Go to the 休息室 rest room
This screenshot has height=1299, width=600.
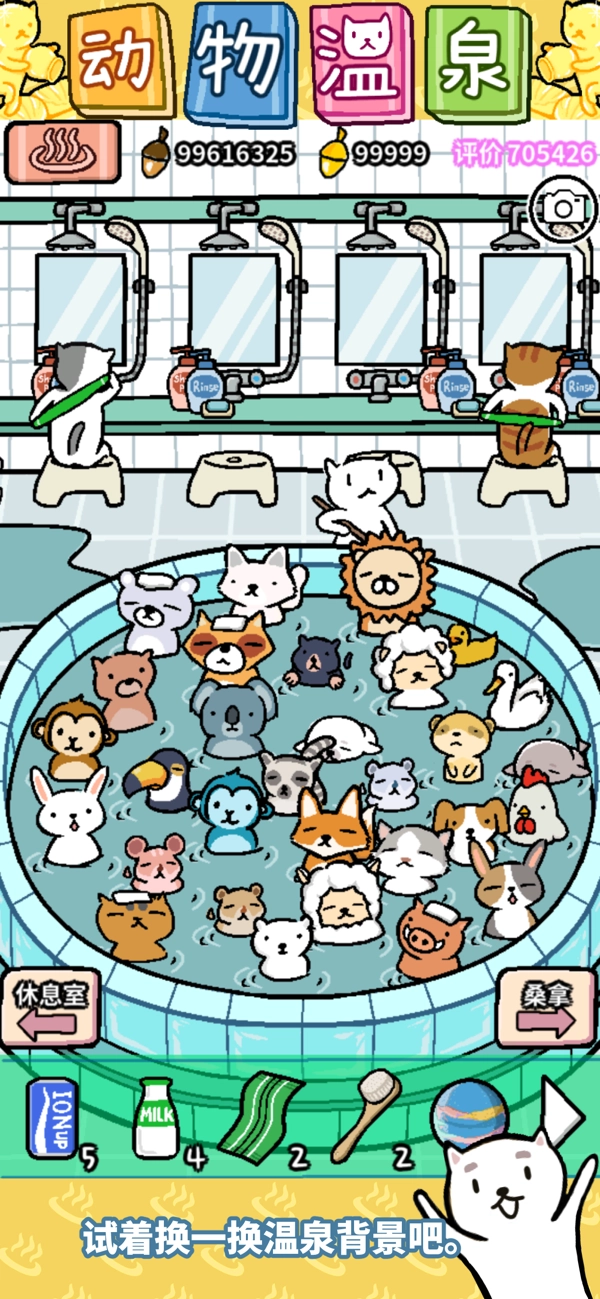(50, 1006)
